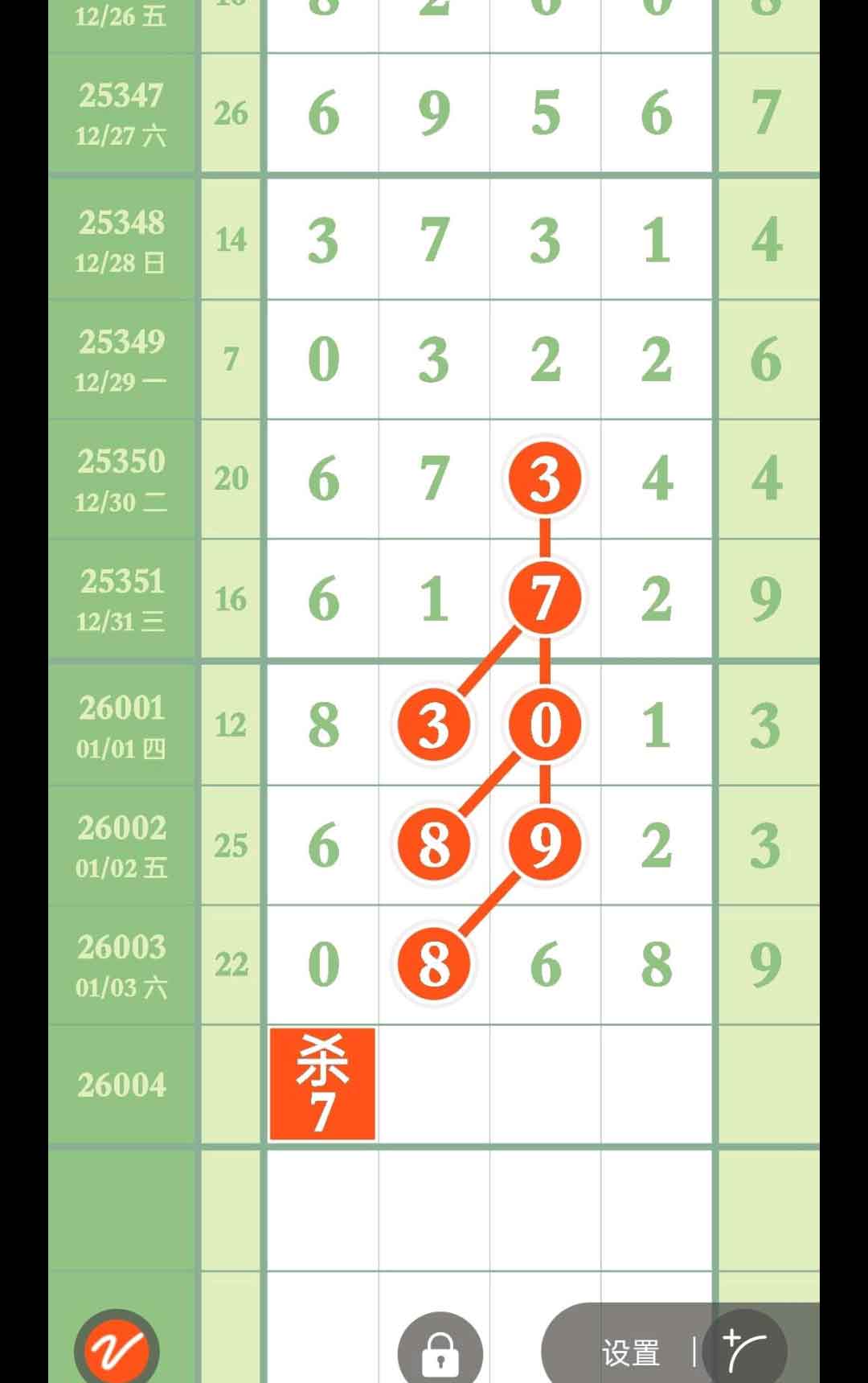Expand details for draw 26004

(121, 1085)
